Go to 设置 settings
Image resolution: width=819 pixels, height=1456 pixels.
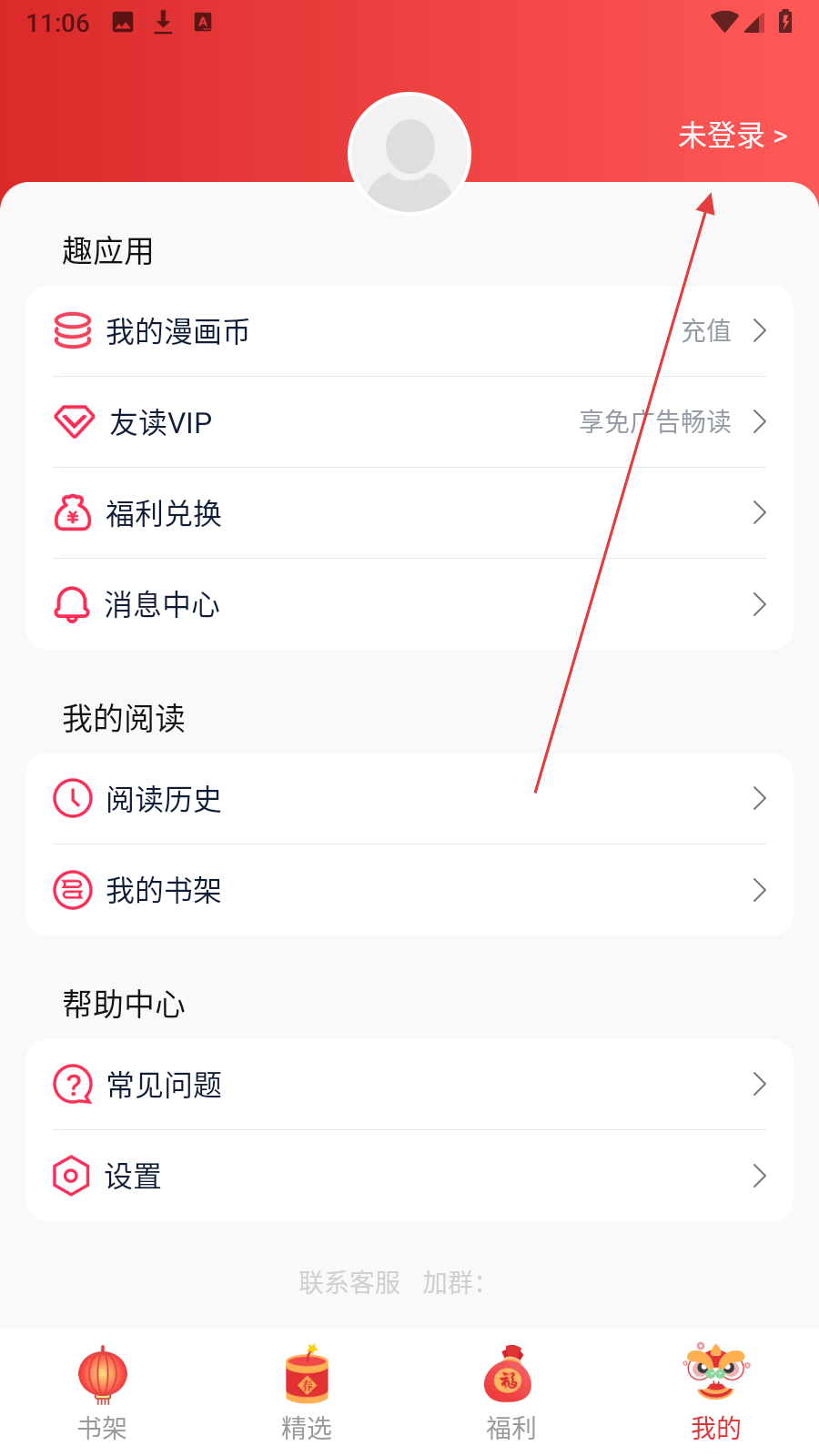[x=409, y=1176]
